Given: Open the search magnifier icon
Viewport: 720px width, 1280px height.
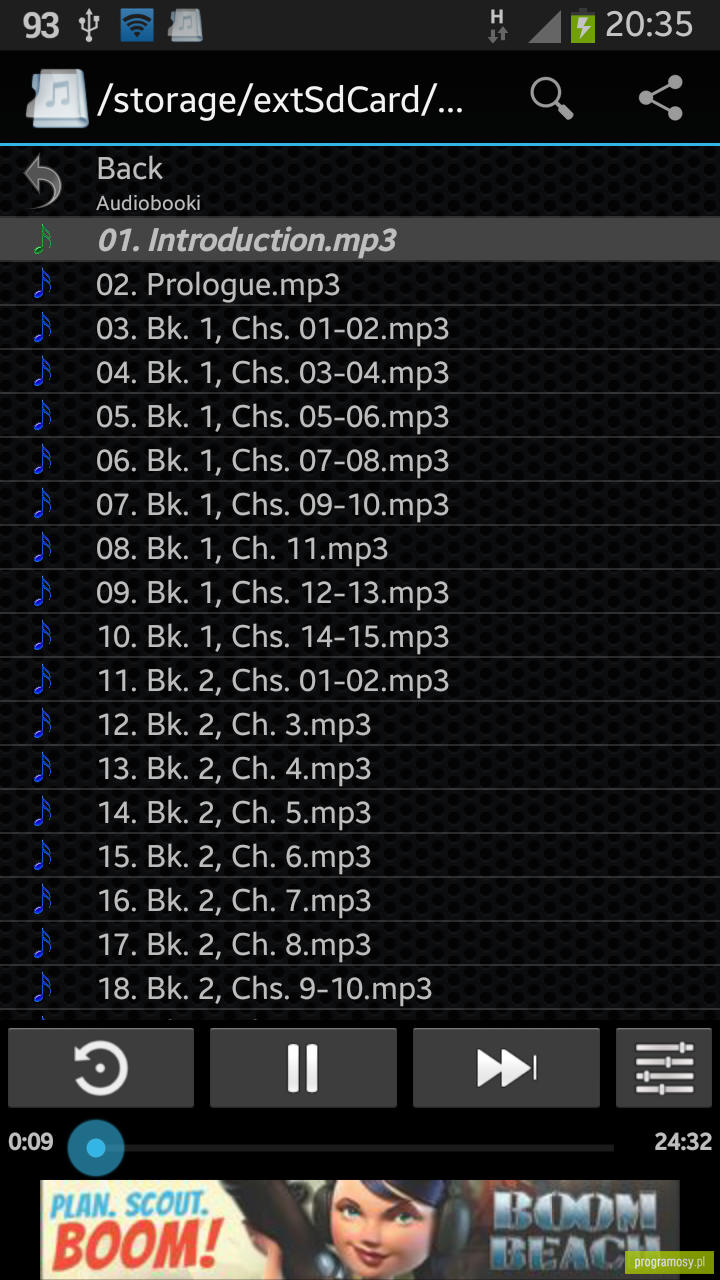Looking at the screenshot, I should click(551, 98).
